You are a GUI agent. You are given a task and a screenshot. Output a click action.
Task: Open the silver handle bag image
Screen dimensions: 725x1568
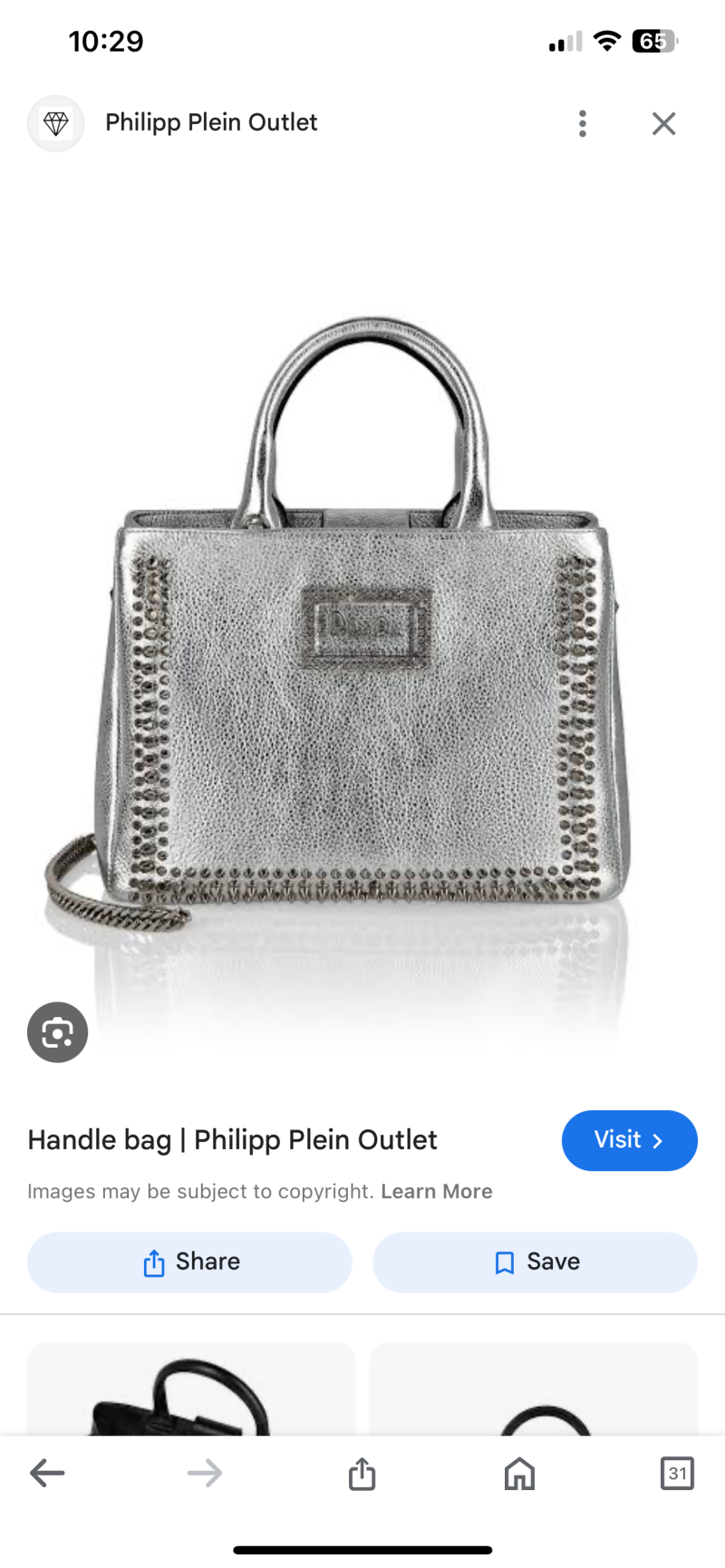click(362, 634)
